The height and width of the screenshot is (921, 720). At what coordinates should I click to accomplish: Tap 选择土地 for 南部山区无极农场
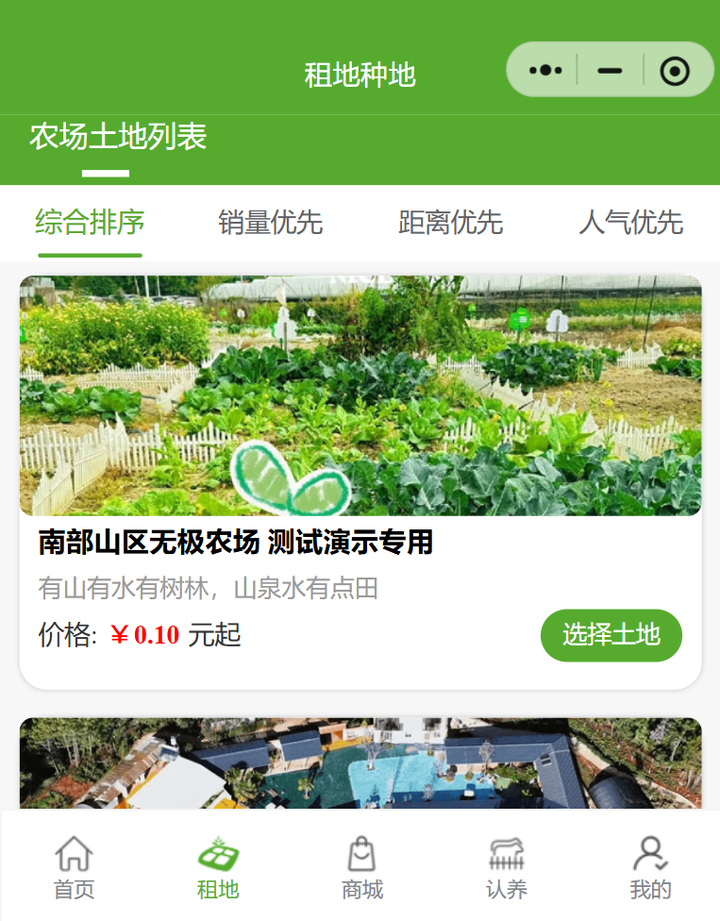(x=611, y=635)
